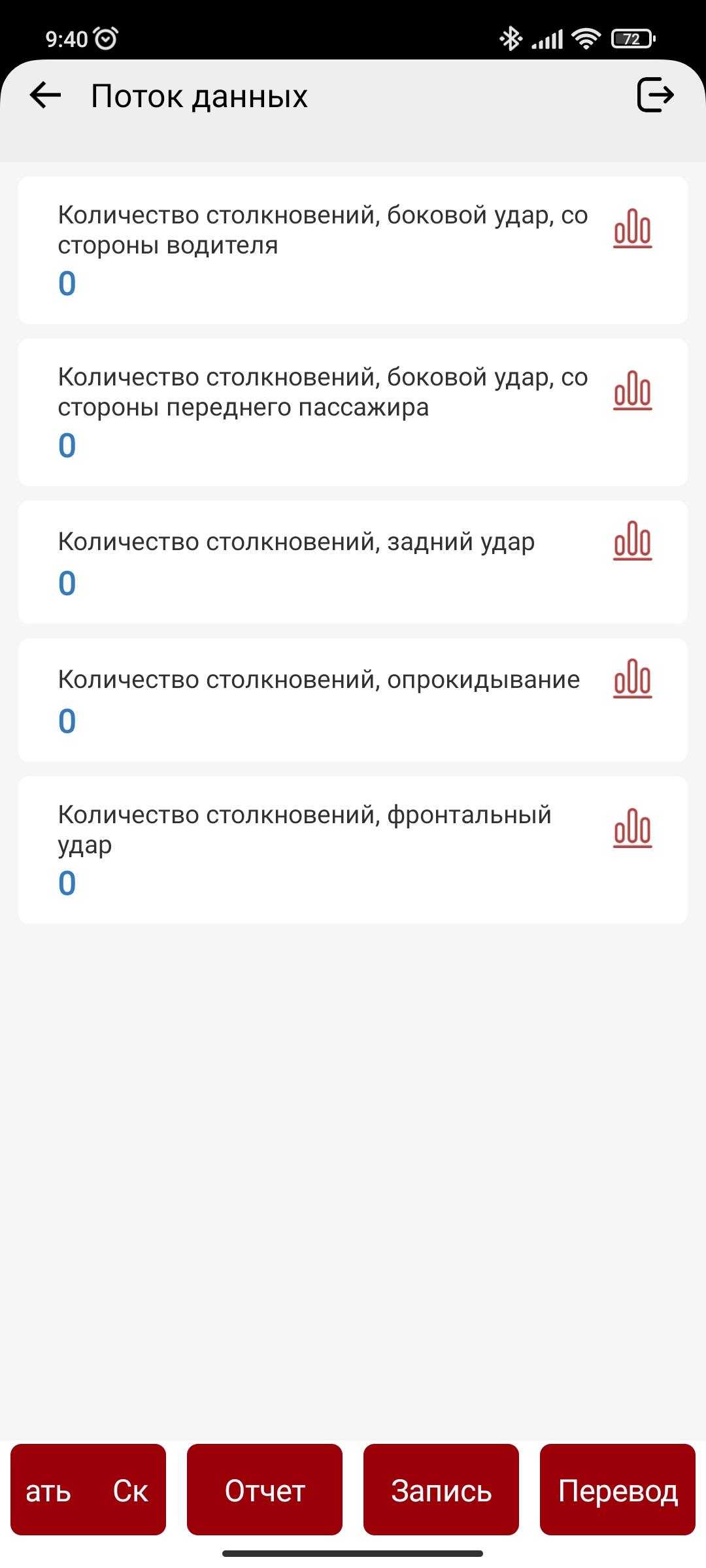
Task: Open chart for frontal impact collision count
Action: point(632,828)
